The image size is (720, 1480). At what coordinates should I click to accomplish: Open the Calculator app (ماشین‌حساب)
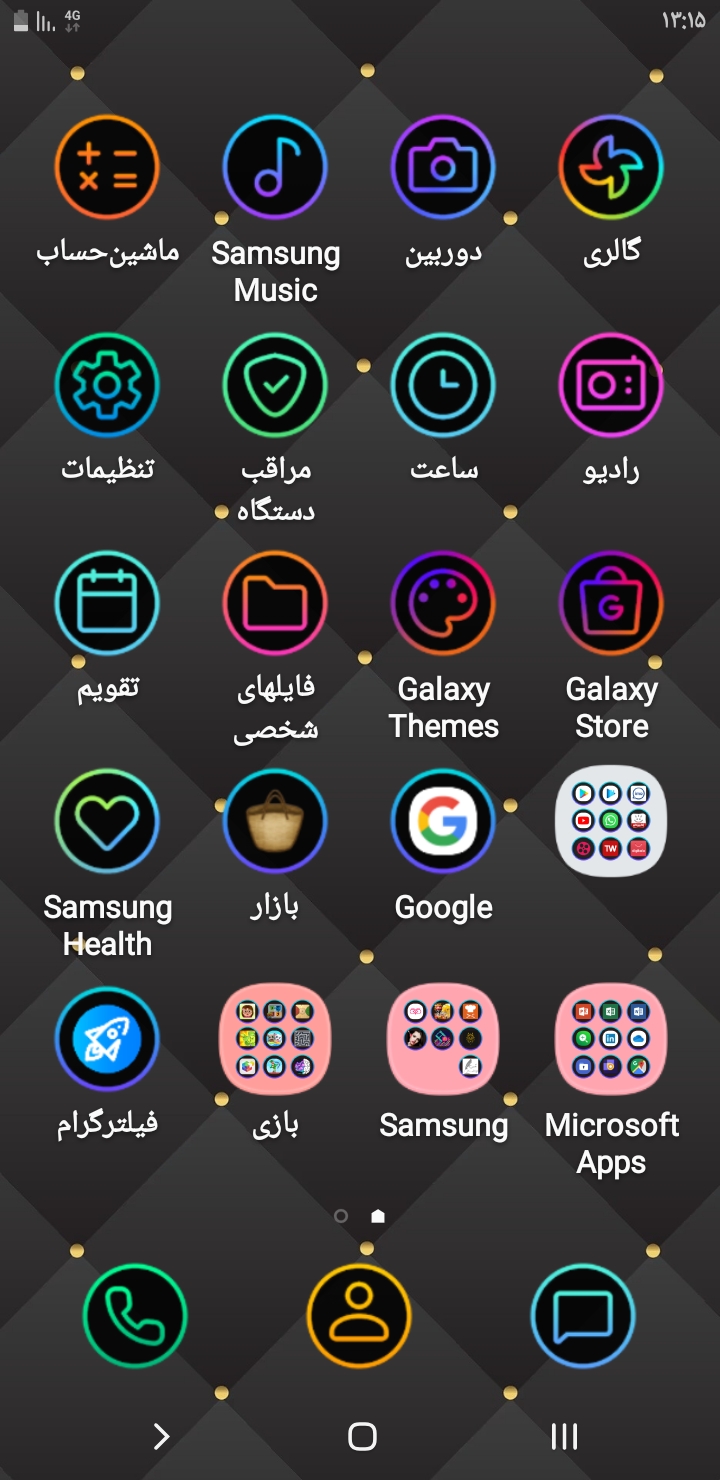point(107,168)
